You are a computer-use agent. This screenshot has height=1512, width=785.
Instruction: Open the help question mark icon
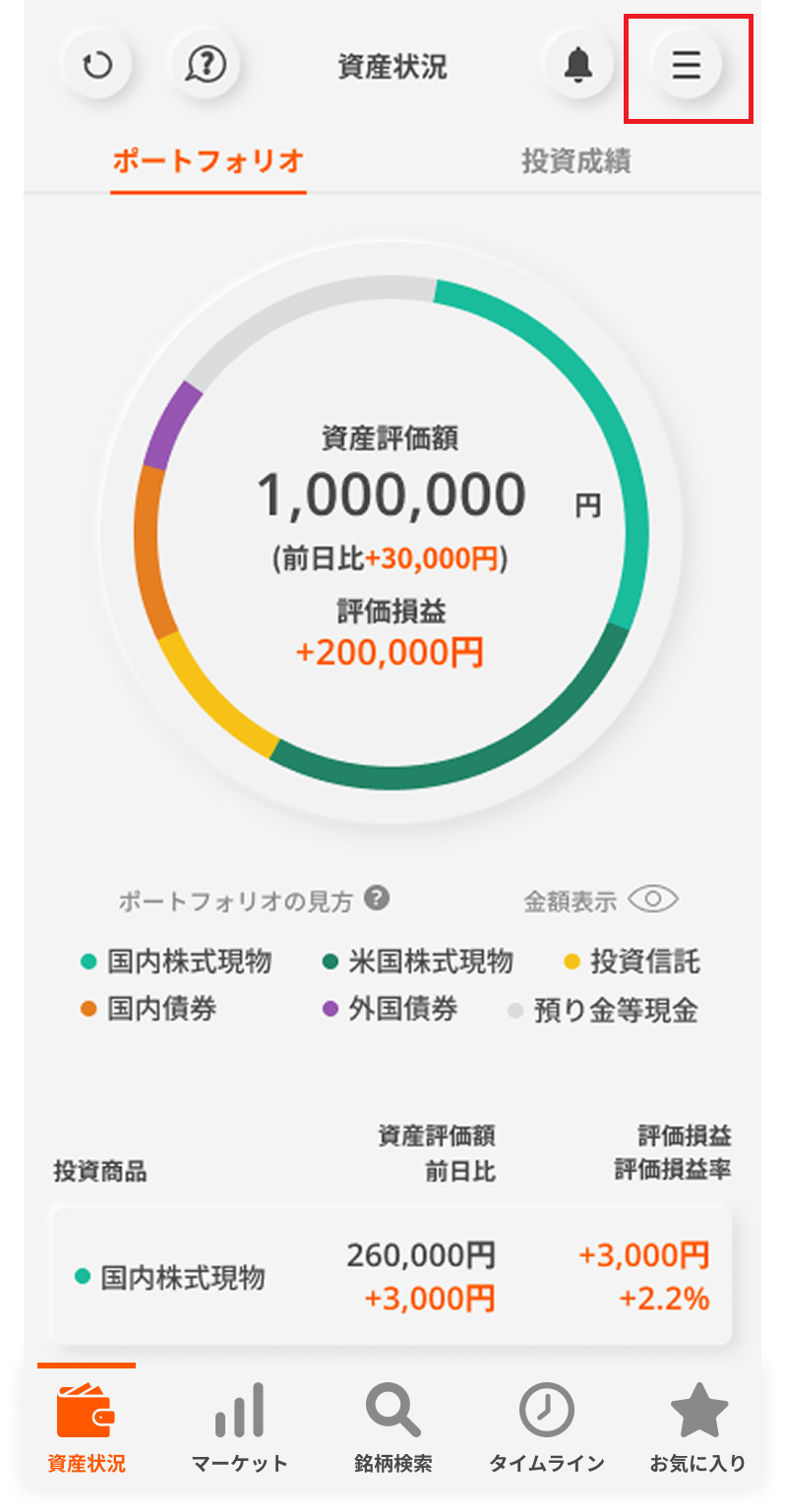point(206,66)
